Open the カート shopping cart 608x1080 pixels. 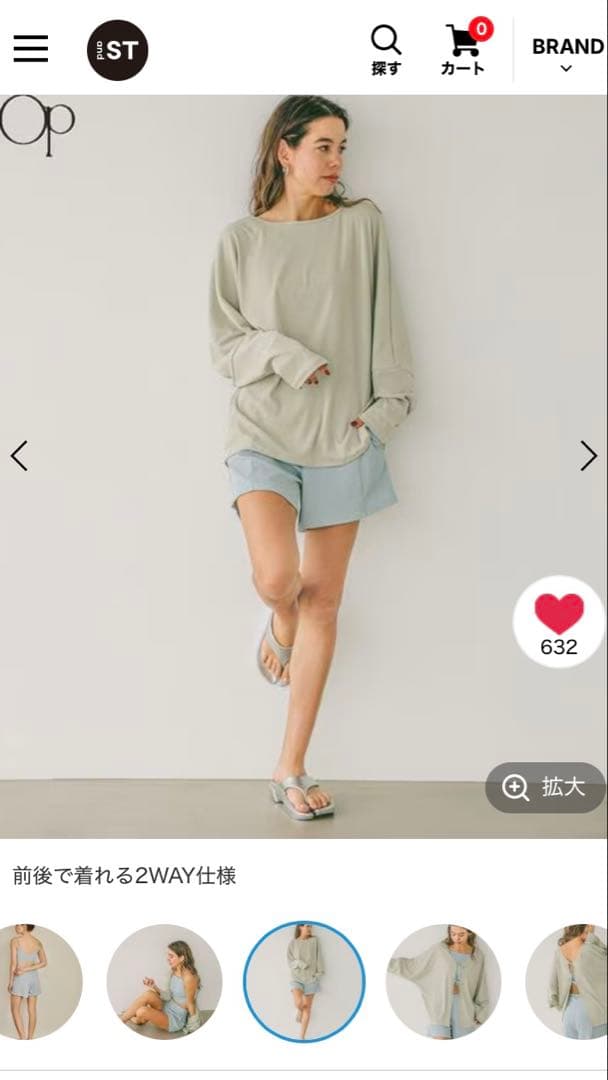point(463,50)
